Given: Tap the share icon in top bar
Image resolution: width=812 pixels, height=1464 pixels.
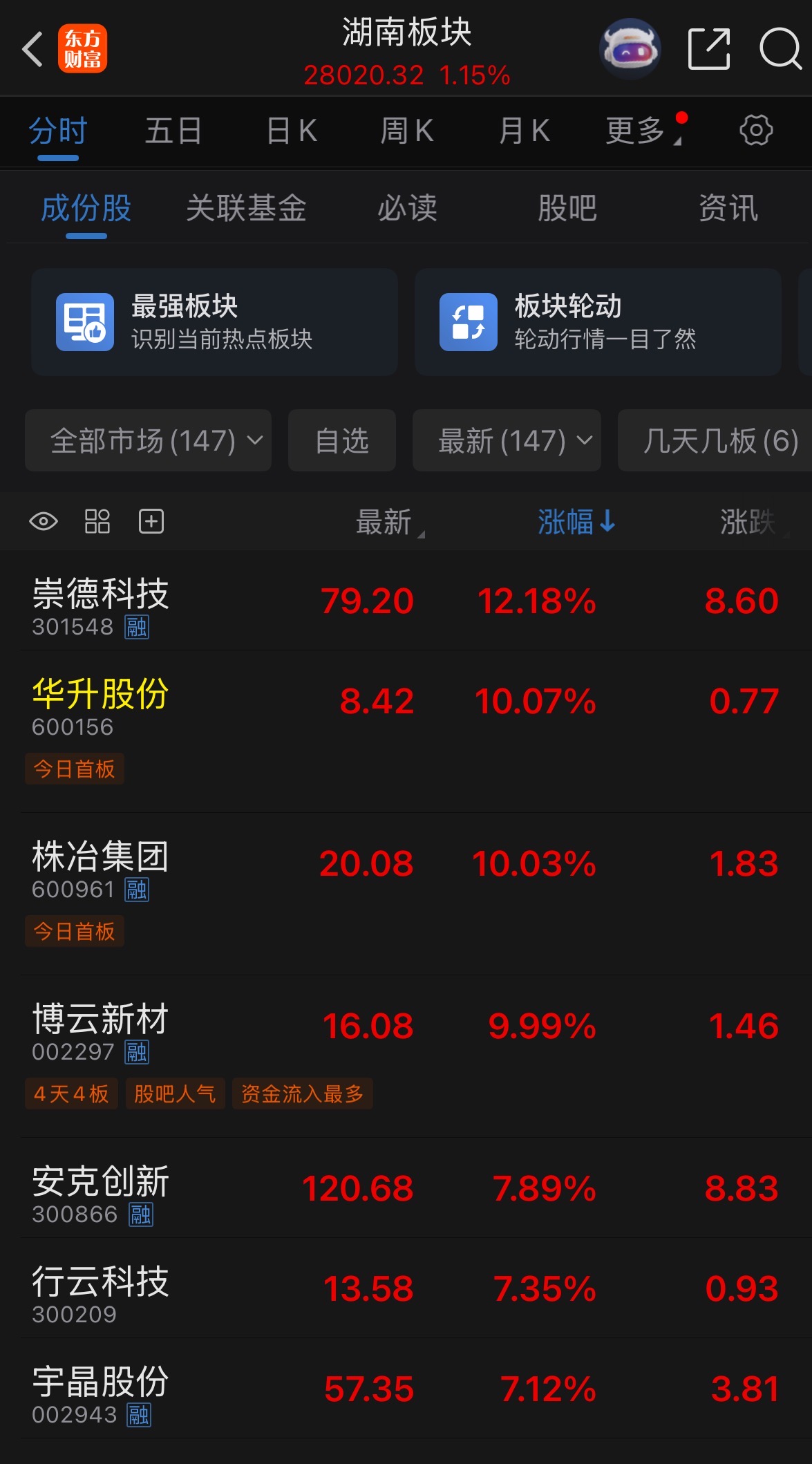Looking at the screenshot, I should pos(709,48).
